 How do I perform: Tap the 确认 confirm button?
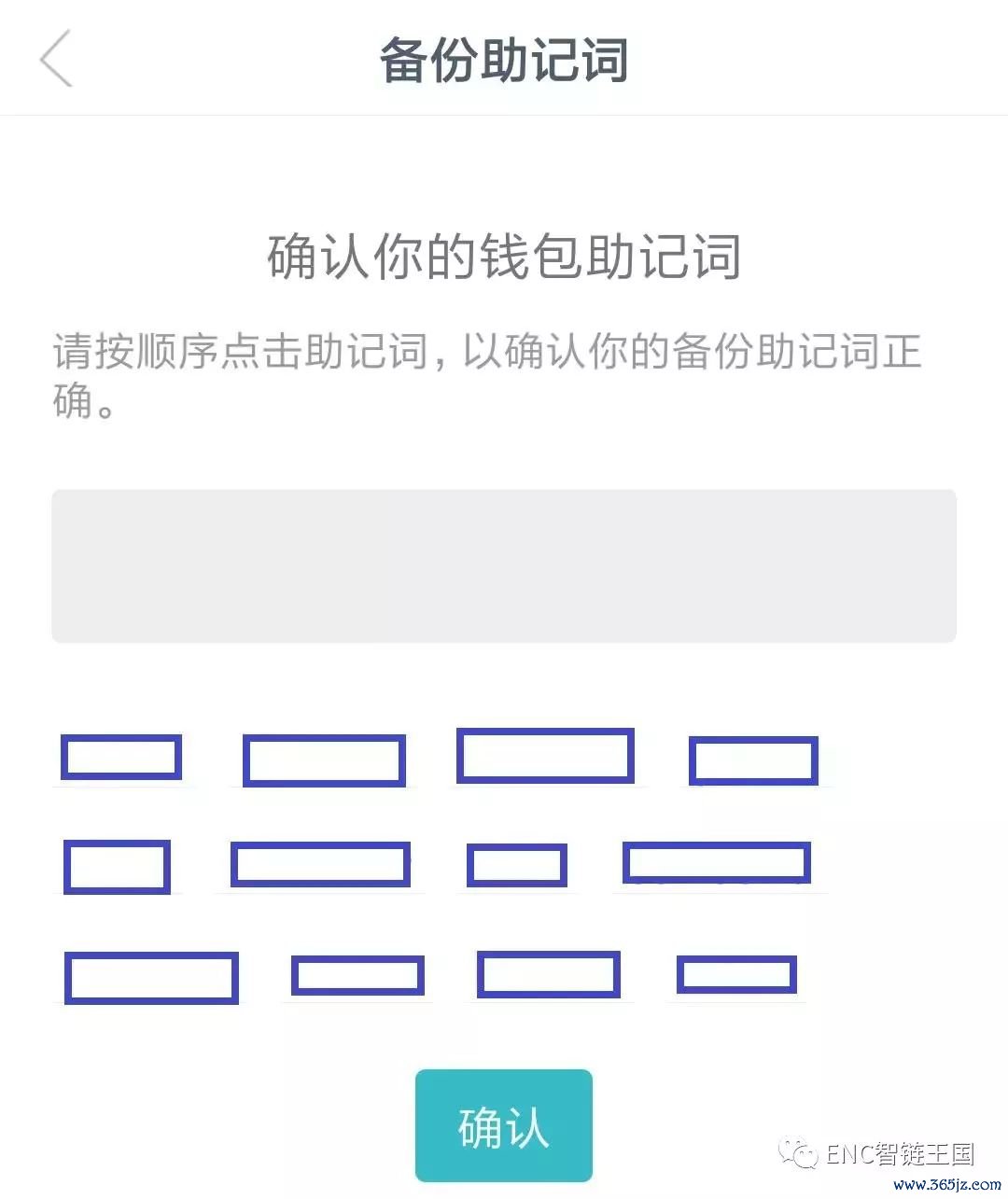[503, 1125]
